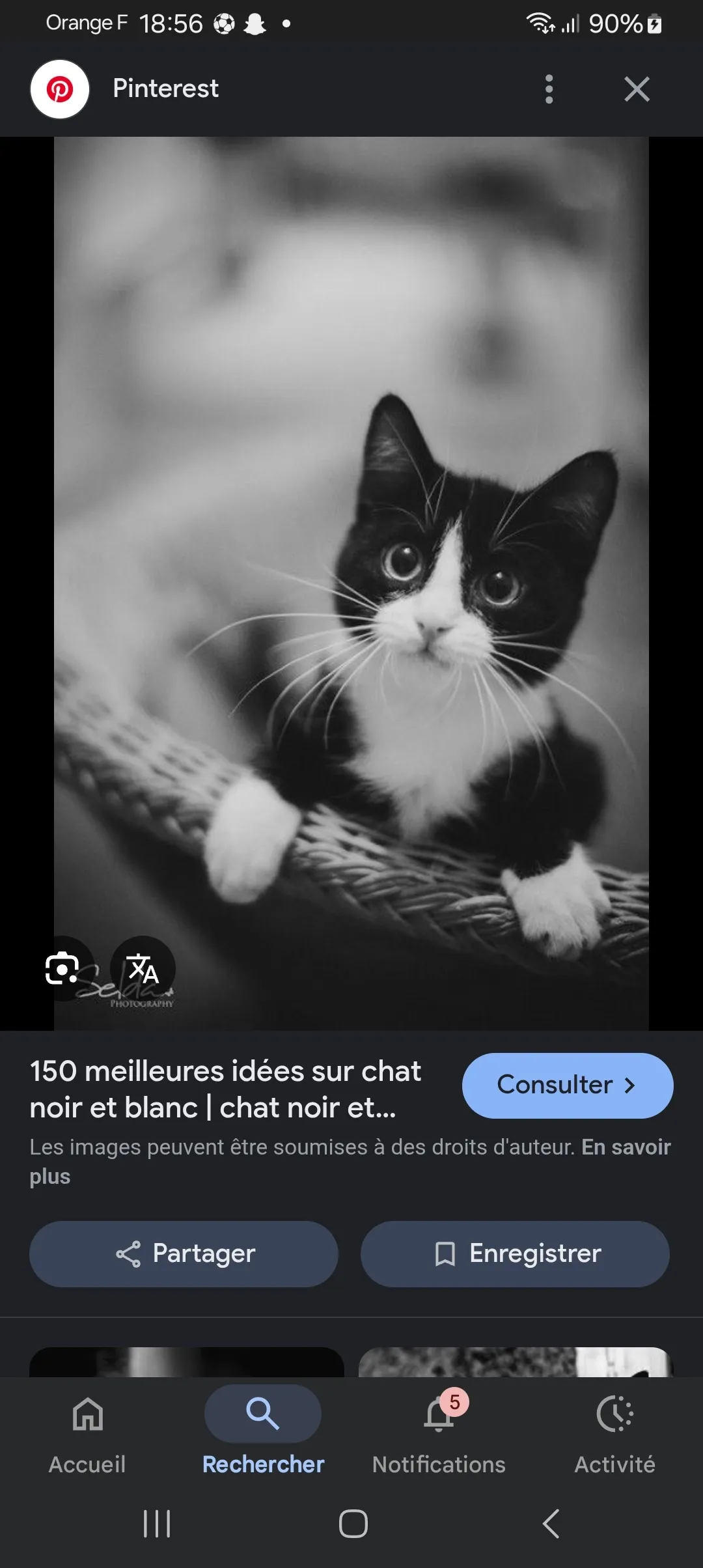Open the En savoir plus link
This screenshot has width=703, height=1568.
[625, 1147]
